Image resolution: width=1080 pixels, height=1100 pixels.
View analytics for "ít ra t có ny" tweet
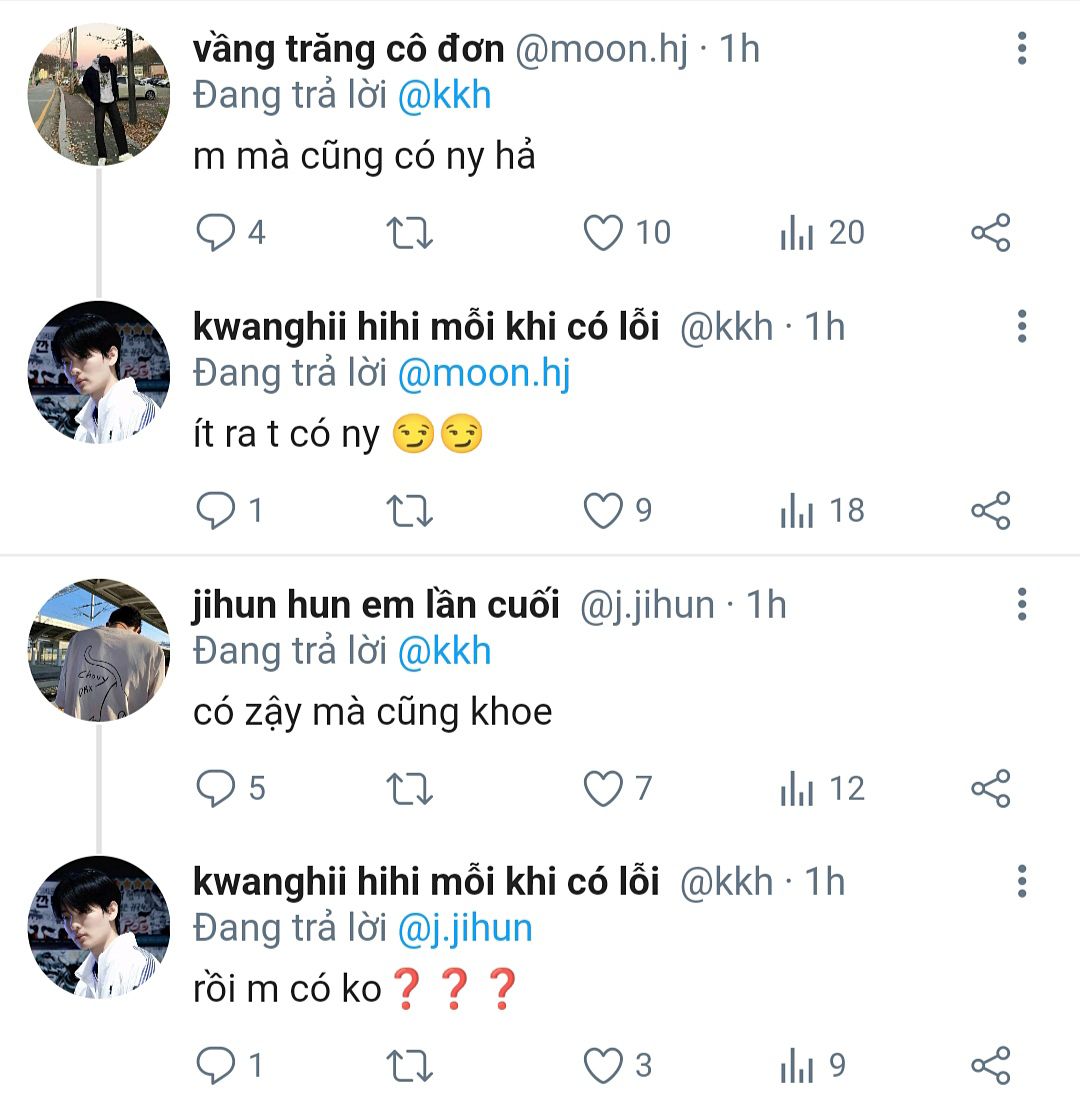(797, 511)
